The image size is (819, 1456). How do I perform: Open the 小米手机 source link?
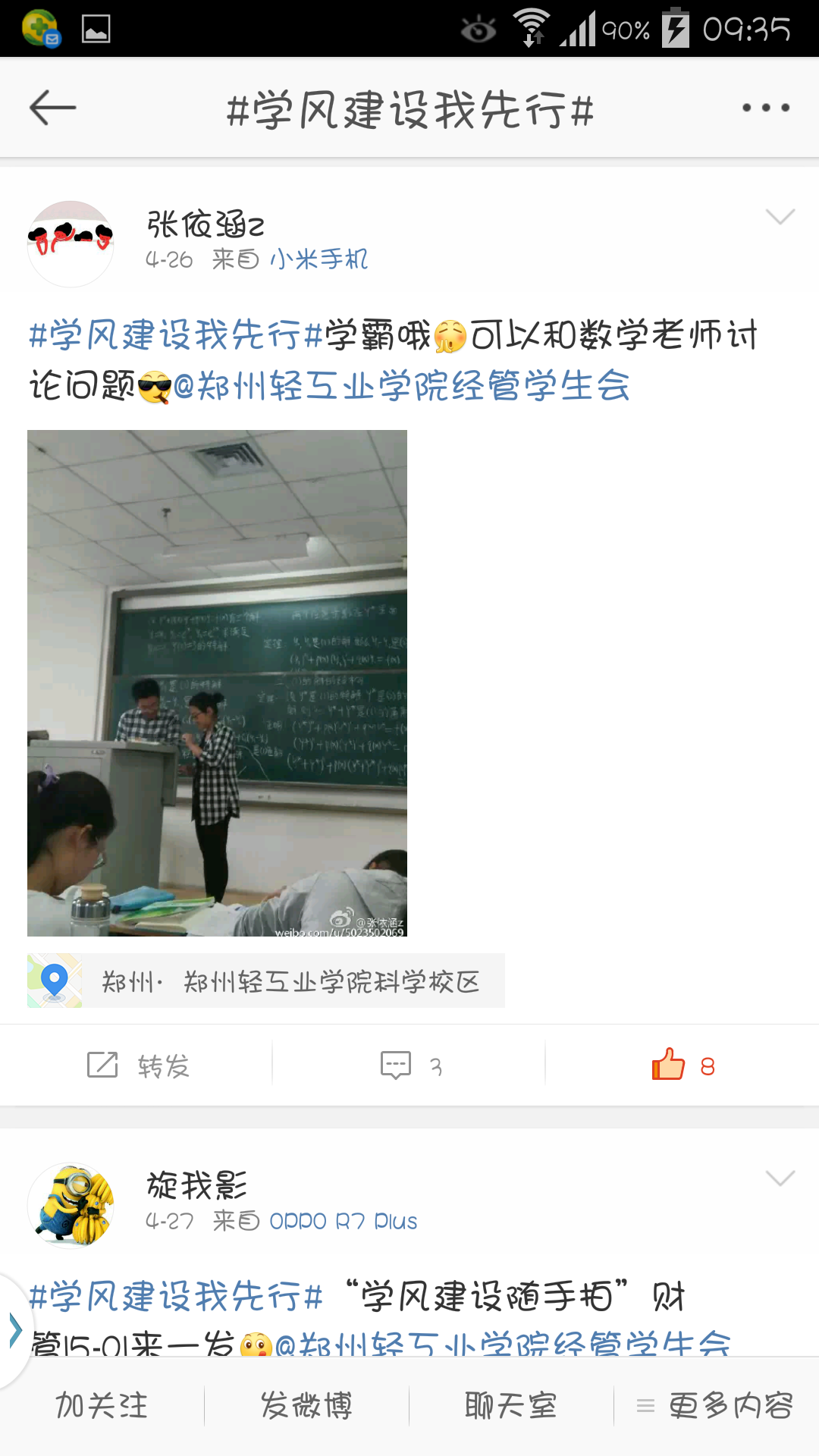[x=318, y=259]
